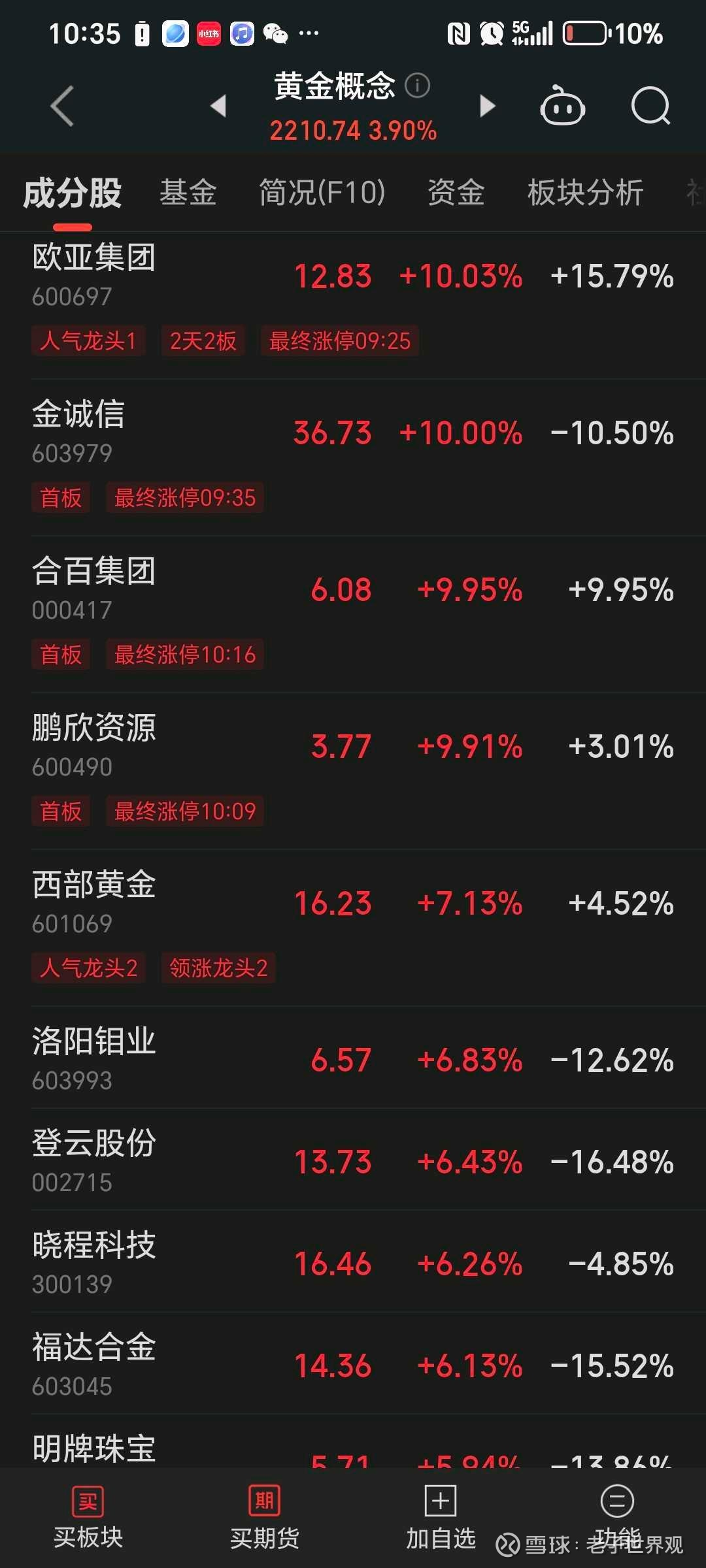Open stock 金诚信 603979
Viewport: 706px width, 1568px height.
[x=78, y=431]
